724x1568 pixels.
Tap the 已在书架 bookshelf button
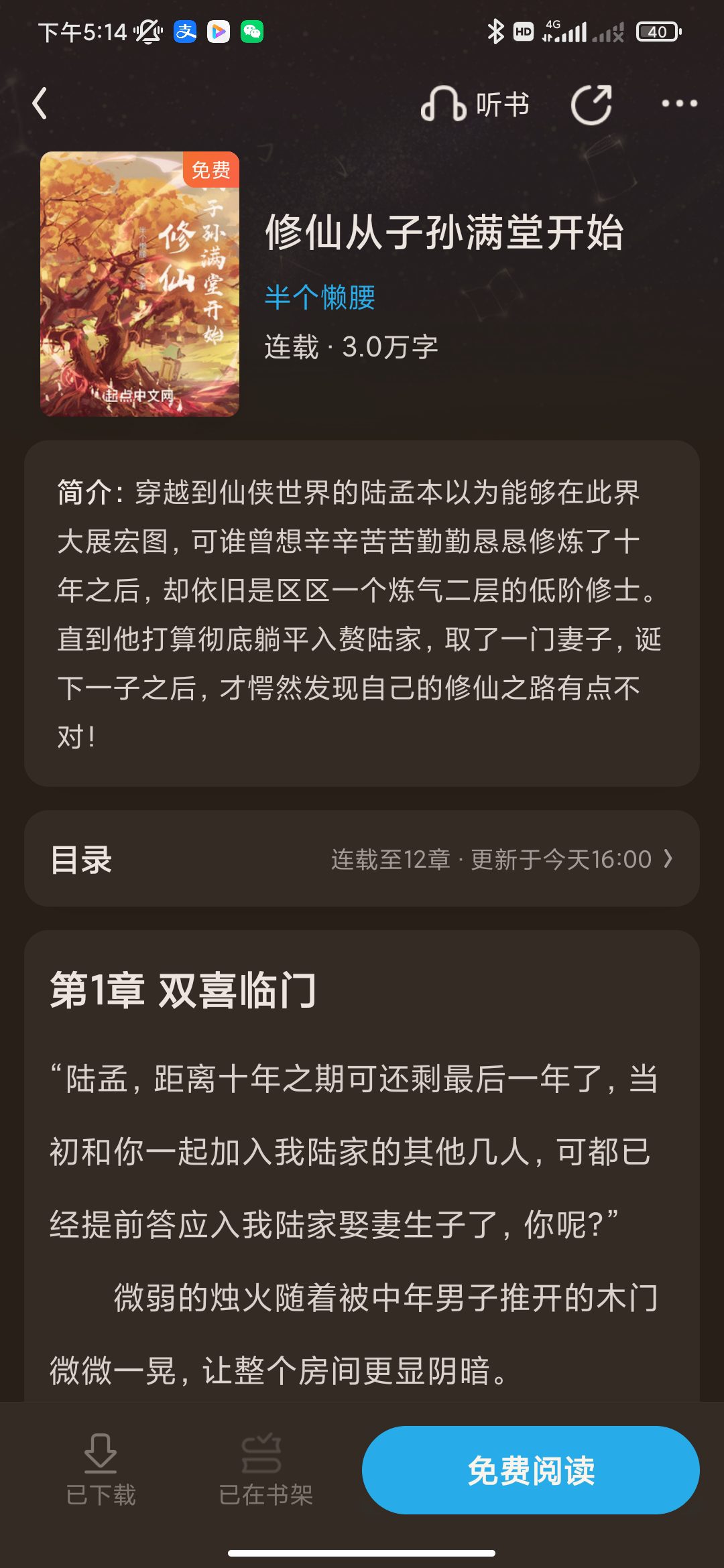coord(265,1470)
